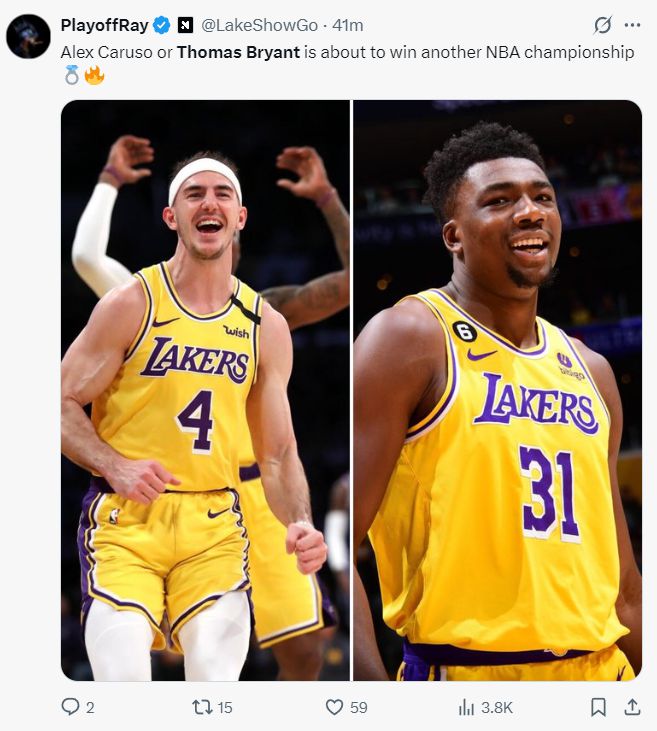Image resolution: width=657 pixels, height=731 pixels.
Task: Share this post
Action: pyautogui.click(x=631, y=707)
